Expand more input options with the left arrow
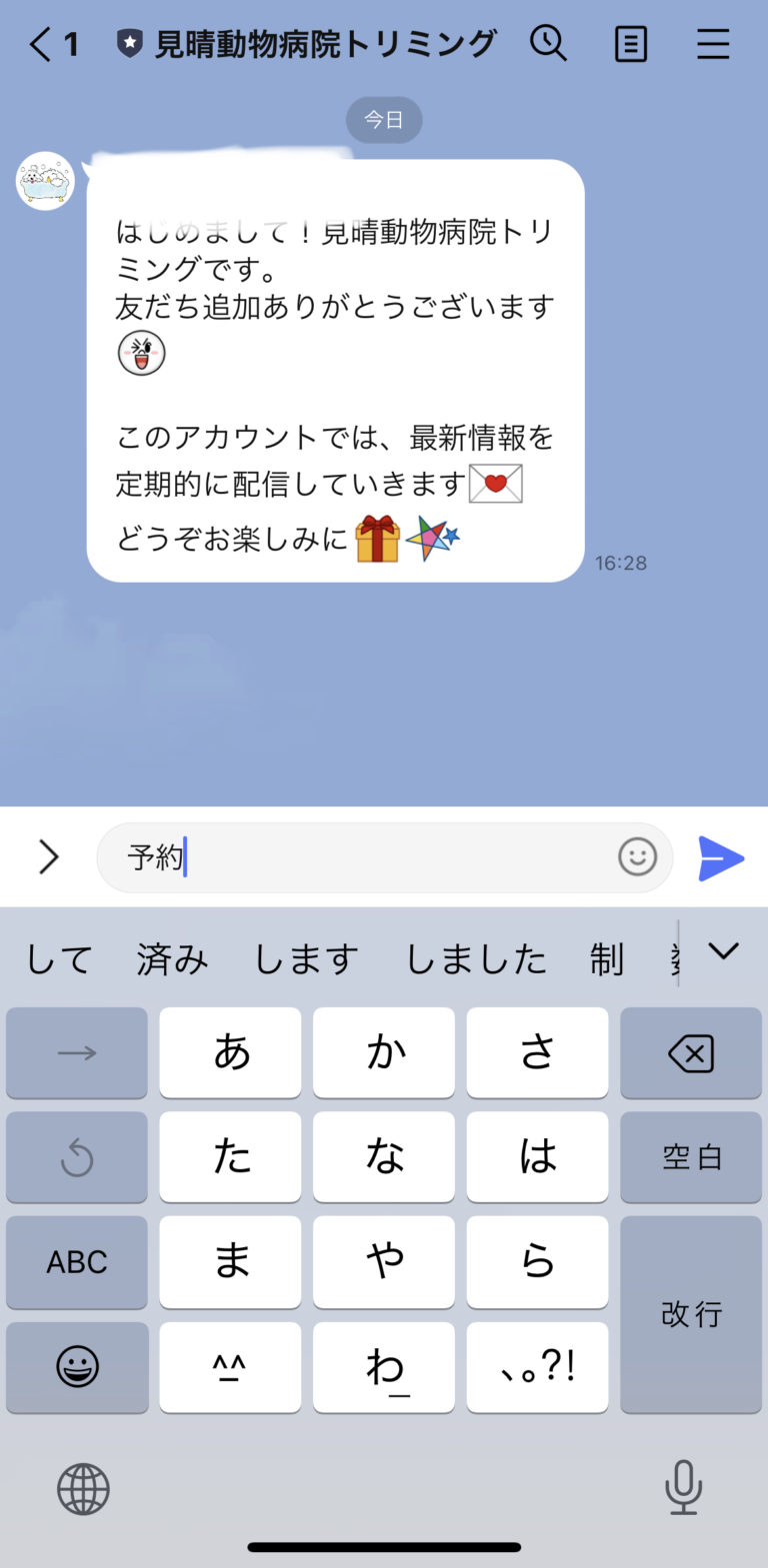Screen dimensions: 768x1568 click(48, 857)
